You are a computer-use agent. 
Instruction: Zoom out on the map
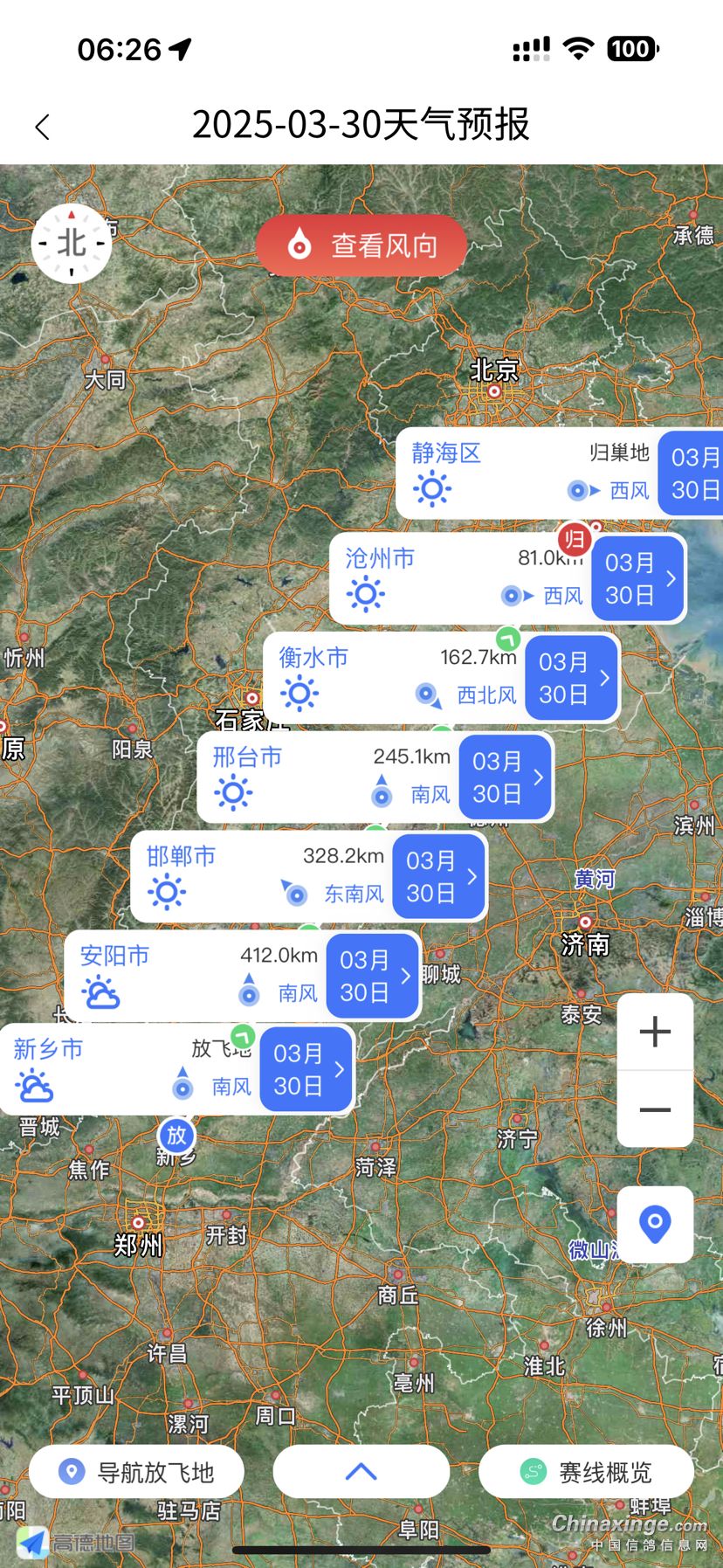[x=655, y=1109]
